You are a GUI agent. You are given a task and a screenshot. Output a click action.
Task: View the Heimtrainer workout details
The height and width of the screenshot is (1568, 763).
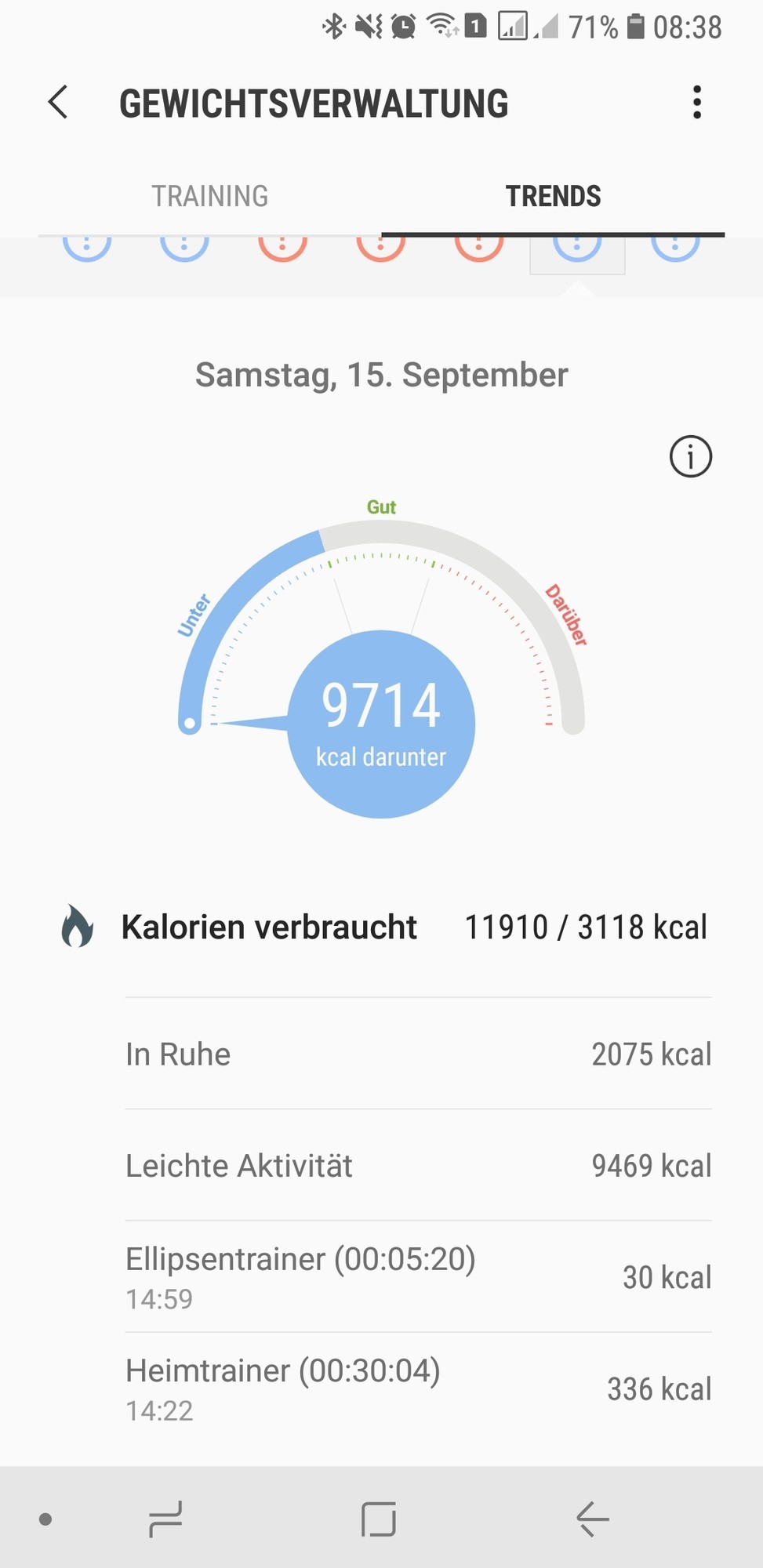418,1388
